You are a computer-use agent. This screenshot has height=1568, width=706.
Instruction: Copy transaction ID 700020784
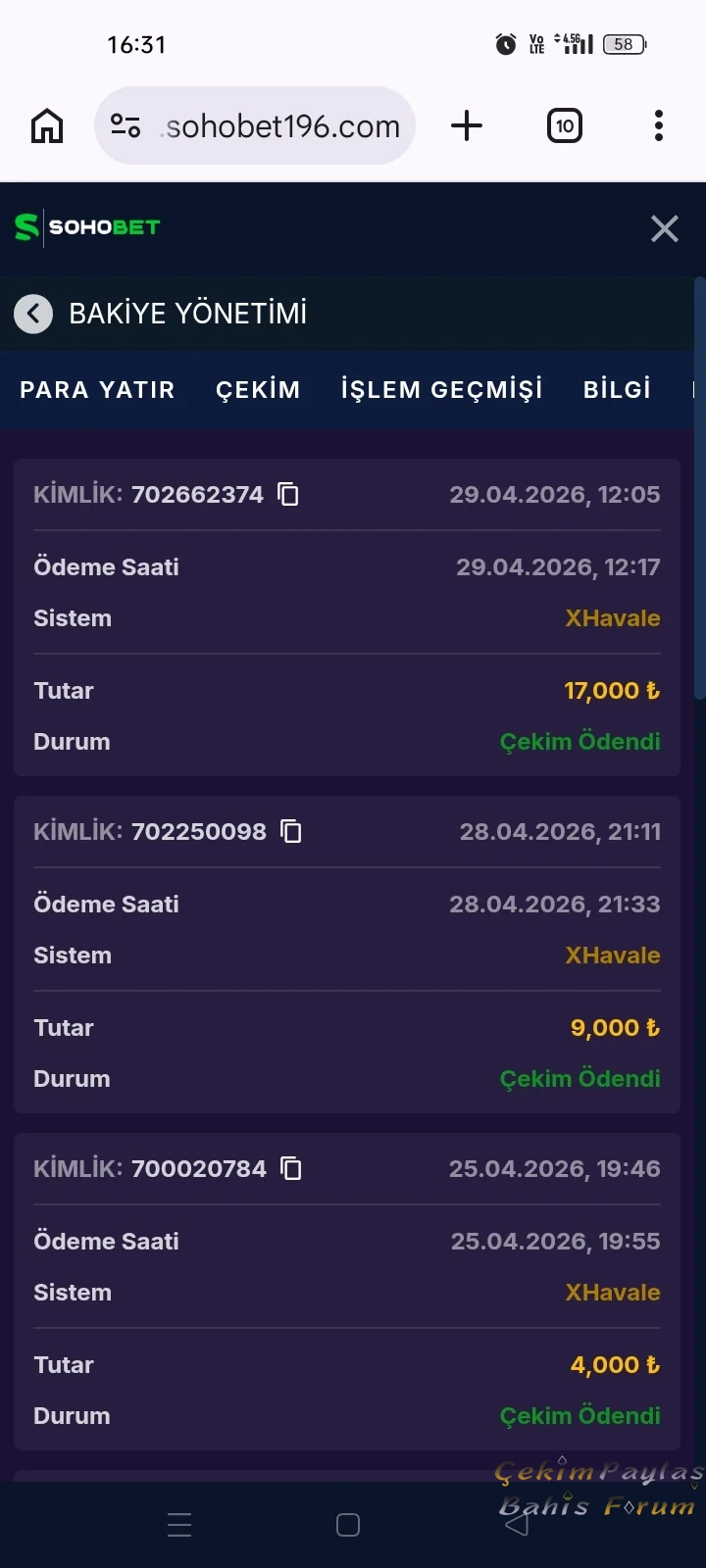291,1168
